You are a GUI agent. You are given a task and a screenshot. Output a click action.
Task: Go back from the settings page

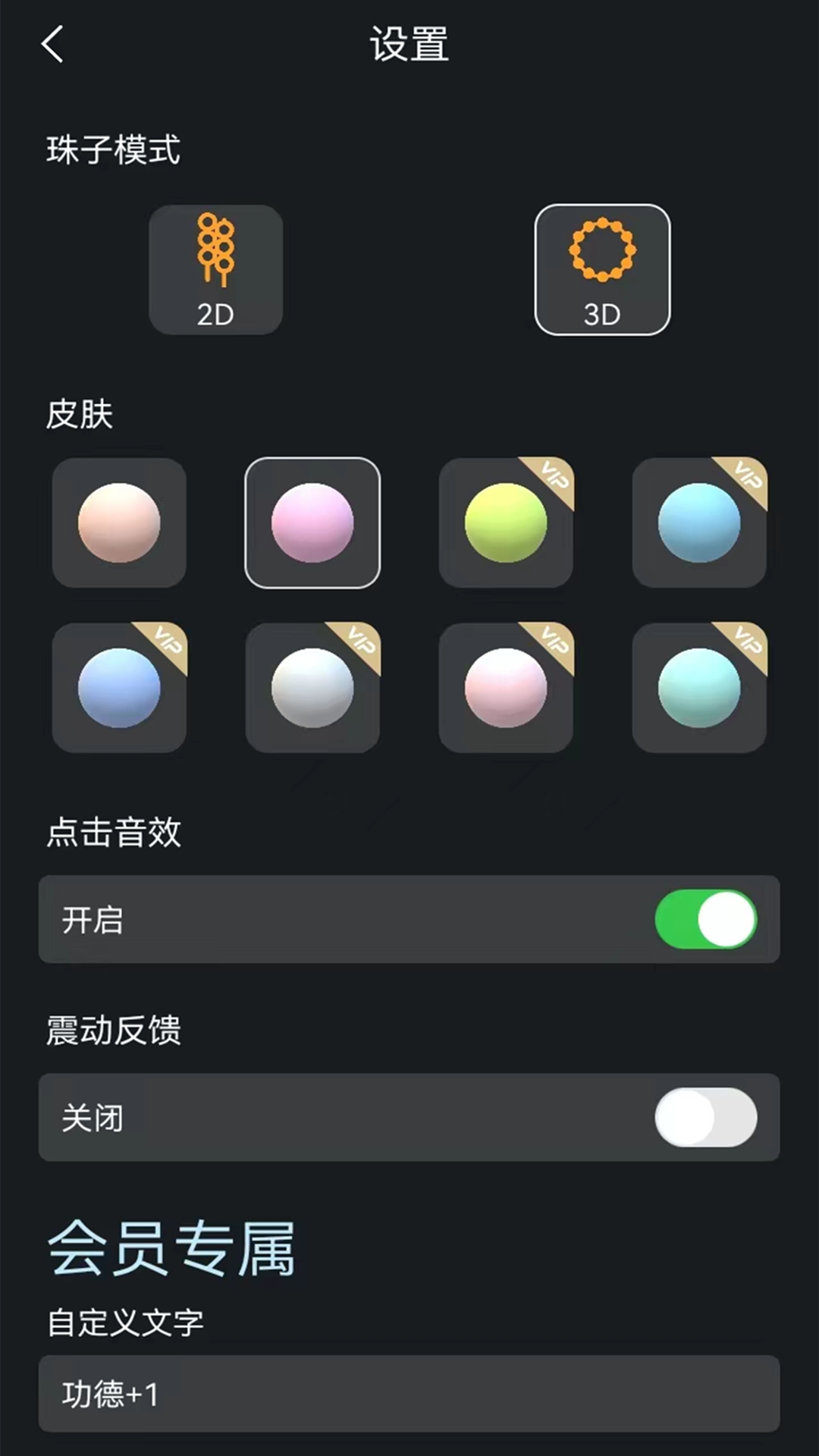tap(52, 44)
